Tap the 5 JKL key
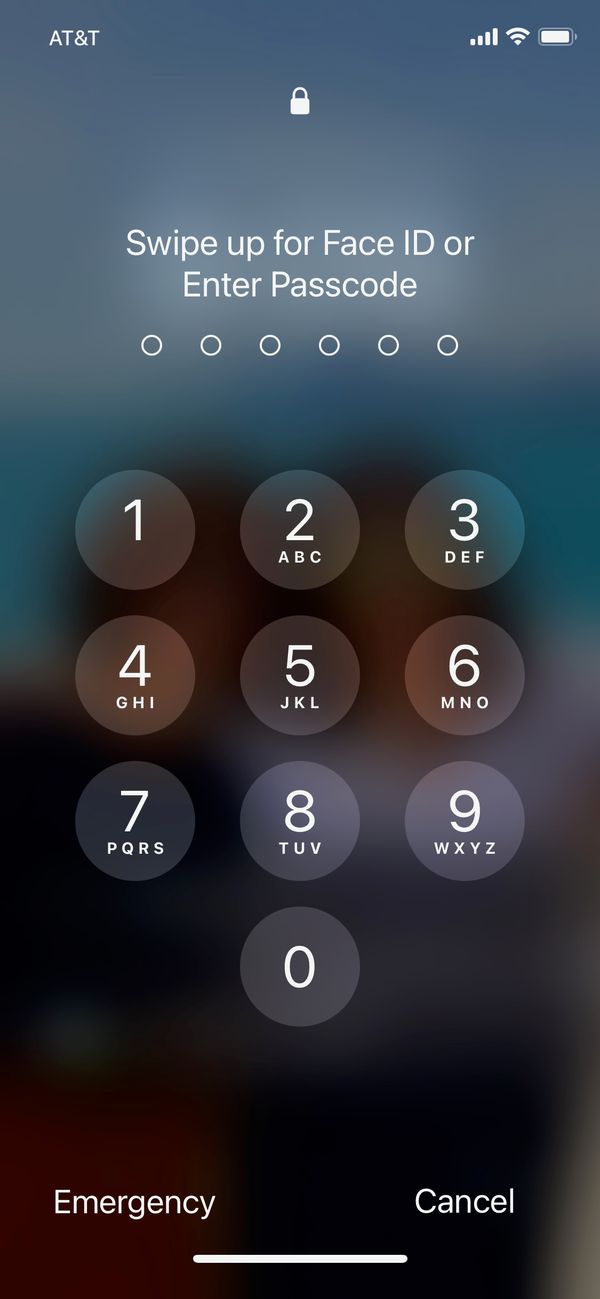Screen dimensions: 600x1299 (x=300, y=675)
